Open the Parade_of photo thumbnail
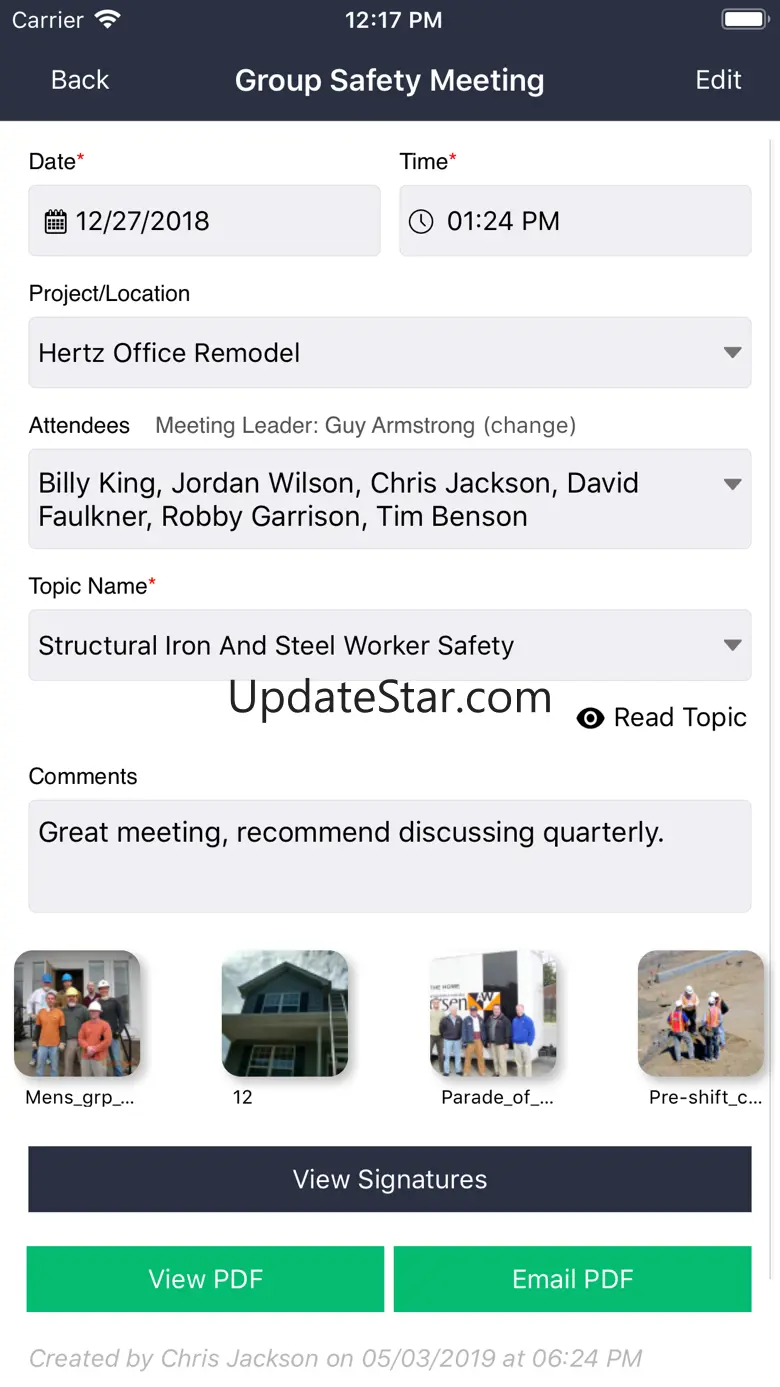This screenshot has width=780, height=1387. [x=494, y=1013]
